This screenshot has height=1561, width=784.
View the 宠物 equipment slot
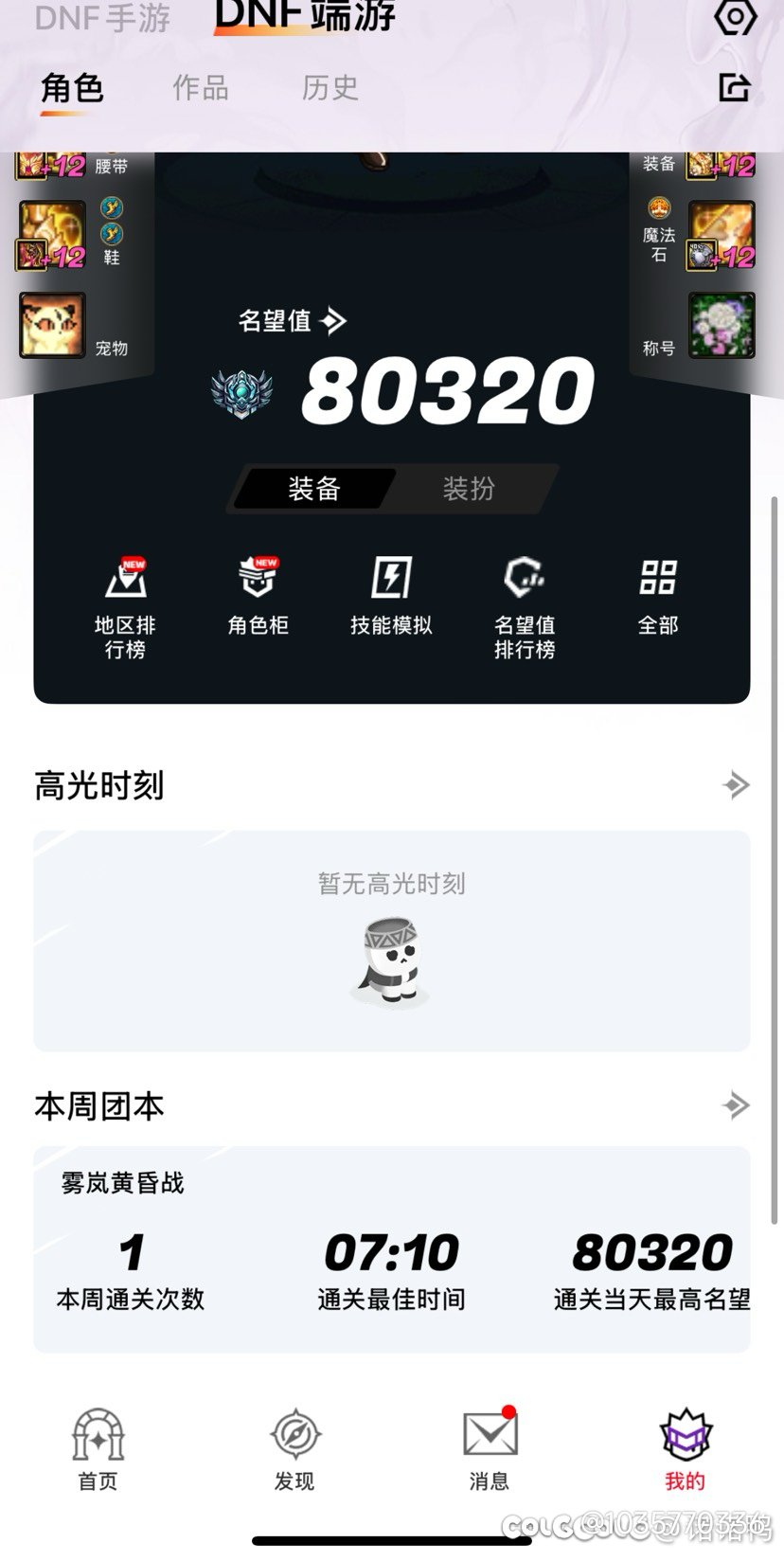[x=53, y=325]
